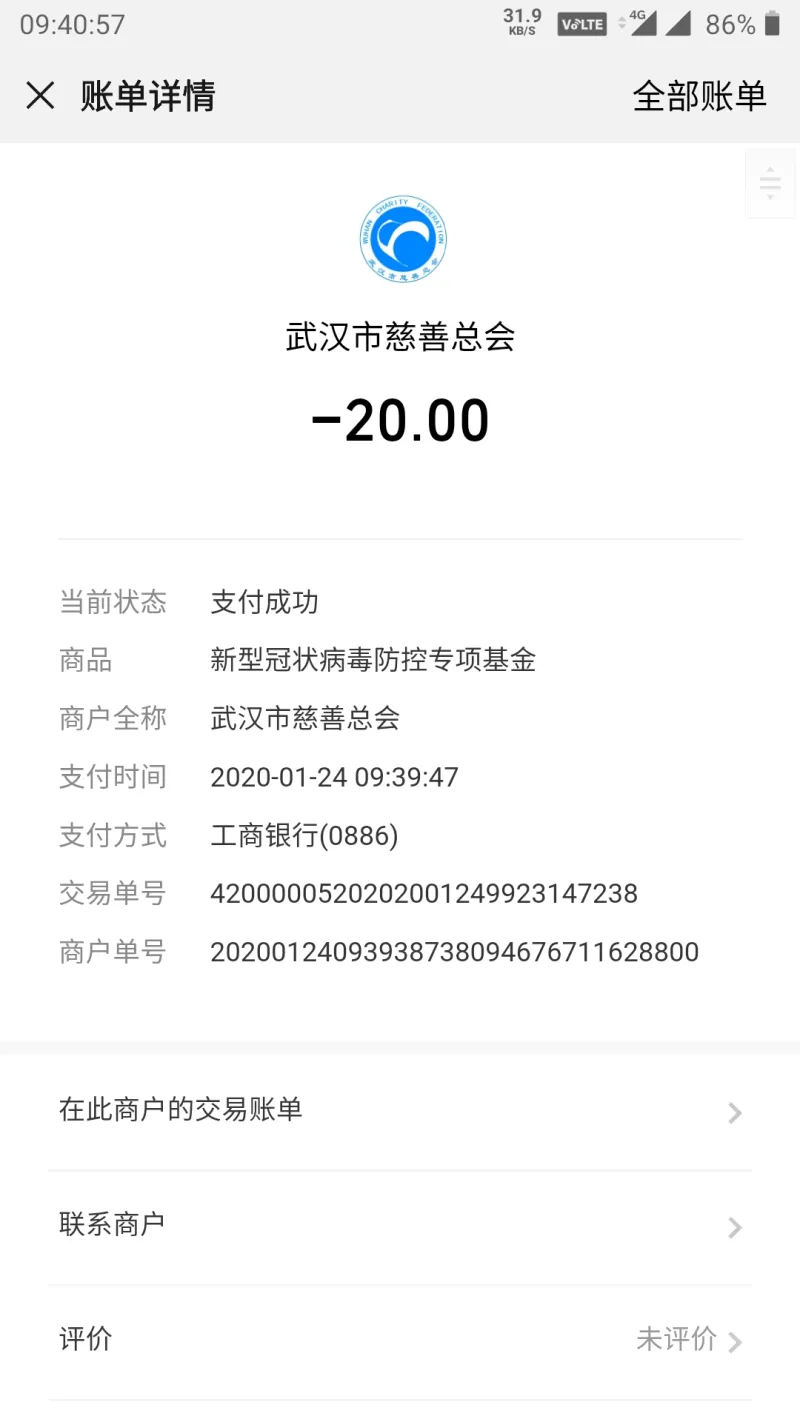Open 联系商户 to contact the merchant
The width and height of the screenshot is (800, 1422).
[400, 1226]
